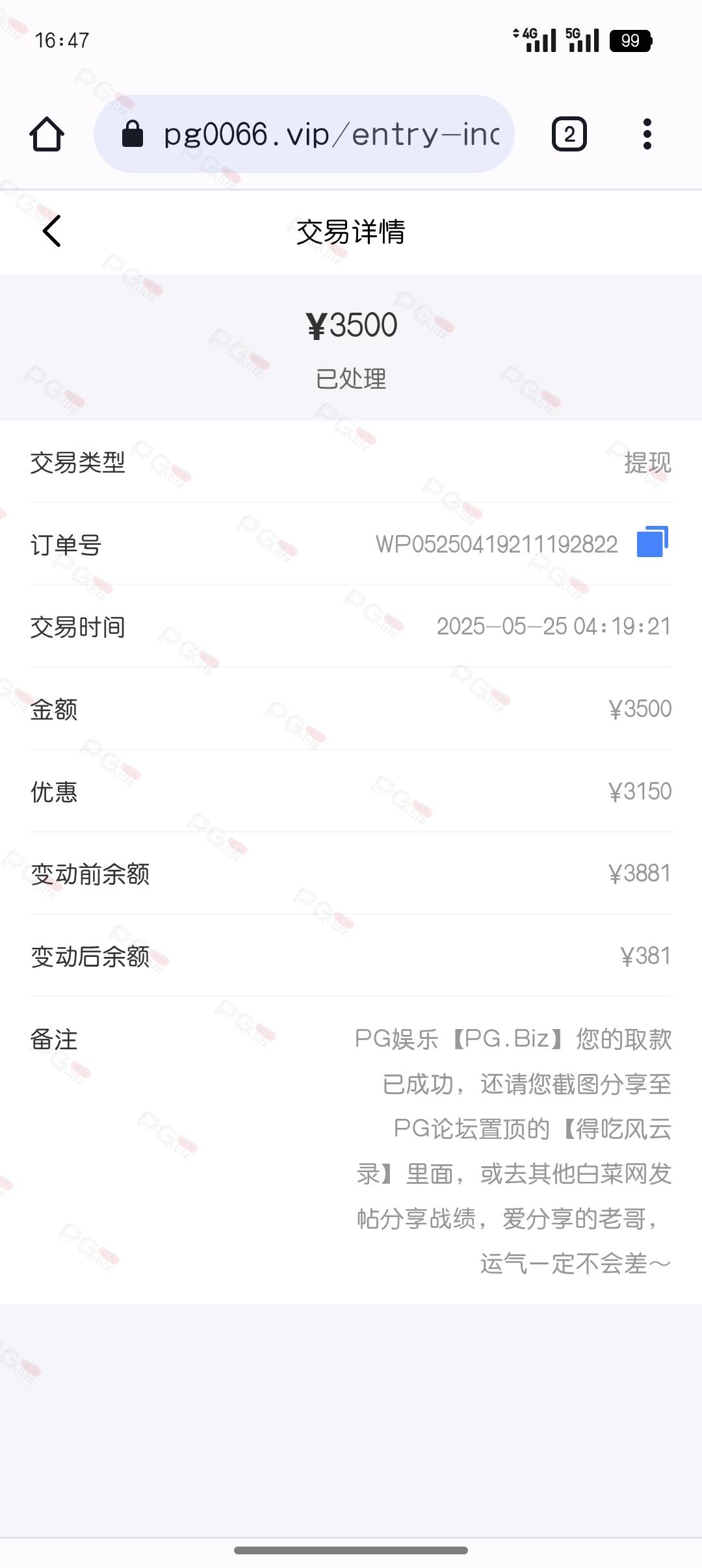Go back from the 交易详情 page
Viewport: 702px width, 1568px height.
(52, 231)
